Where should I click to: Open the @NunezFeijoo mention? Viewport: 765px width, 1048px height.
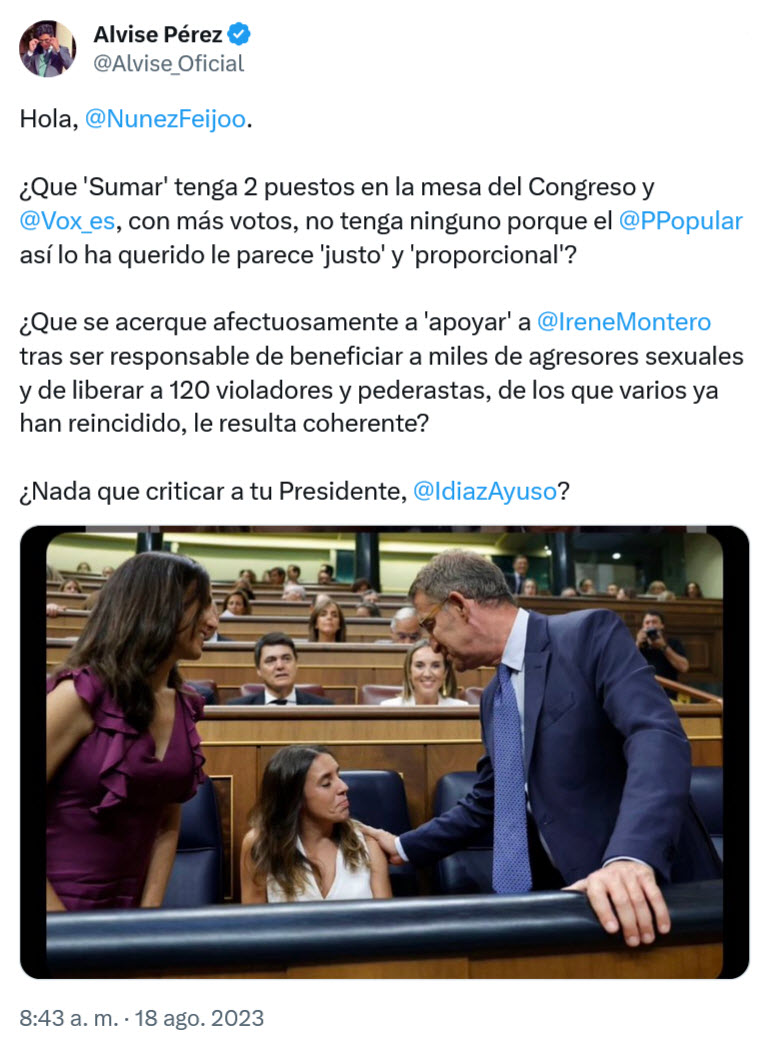tap(164, 119)
